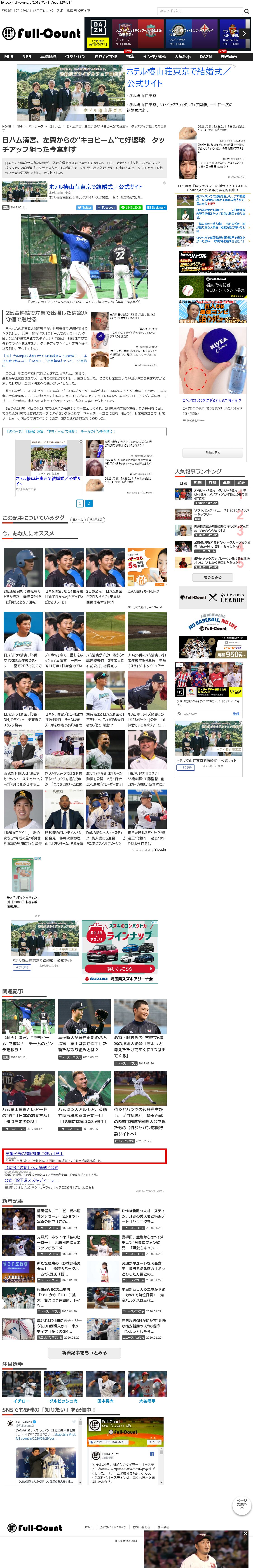Viewport: 253px width, 1568px height.
Task: Share article via Twitter button
Action: 84,207
